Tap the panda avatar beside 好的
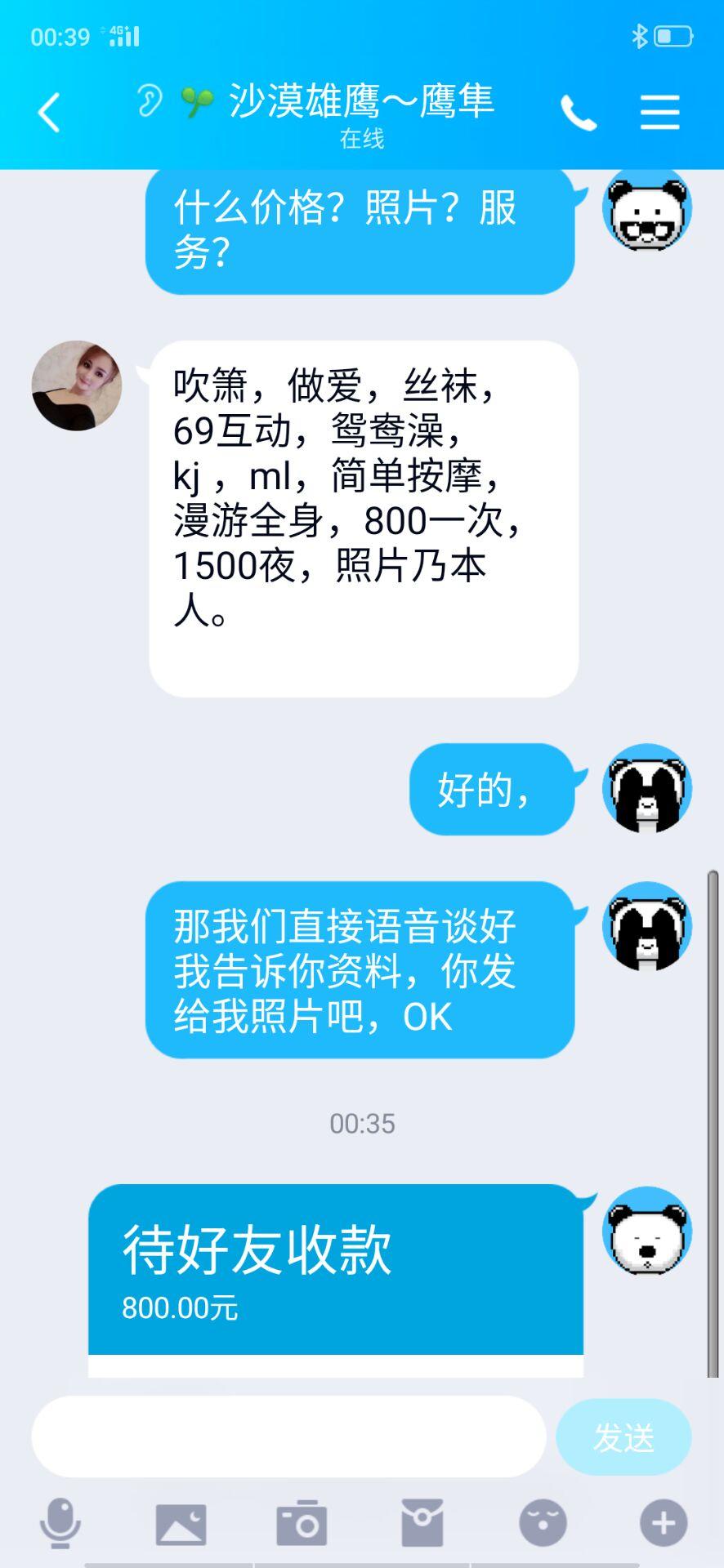The width and height of the screenshot is (724, 1568). (x=646, y=788)
